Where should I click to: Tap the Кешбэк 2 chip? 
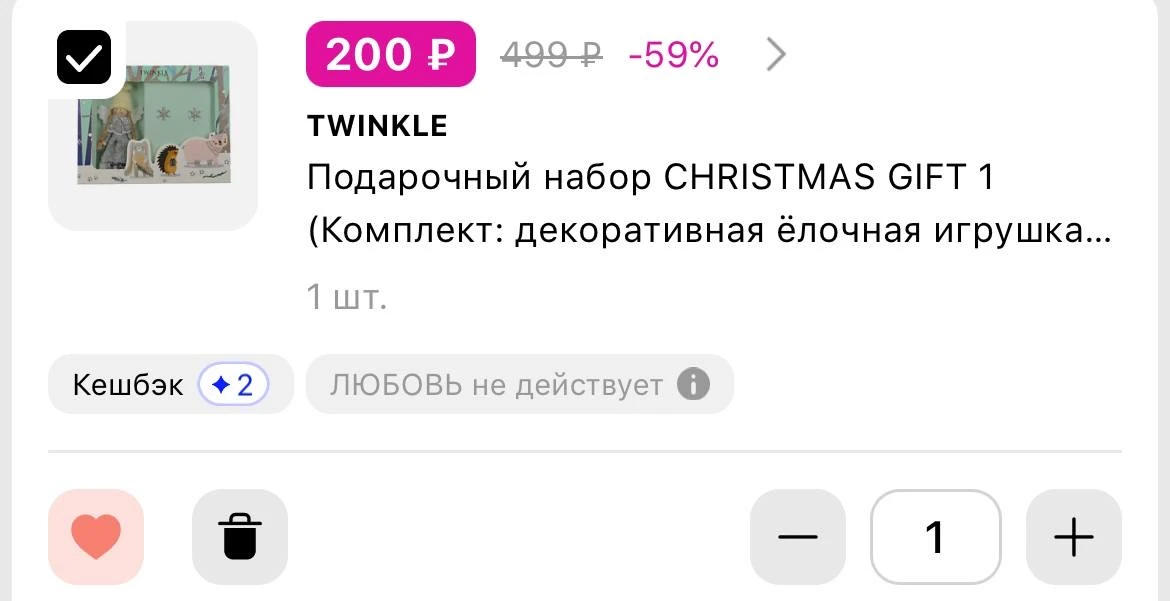point(170,384)
